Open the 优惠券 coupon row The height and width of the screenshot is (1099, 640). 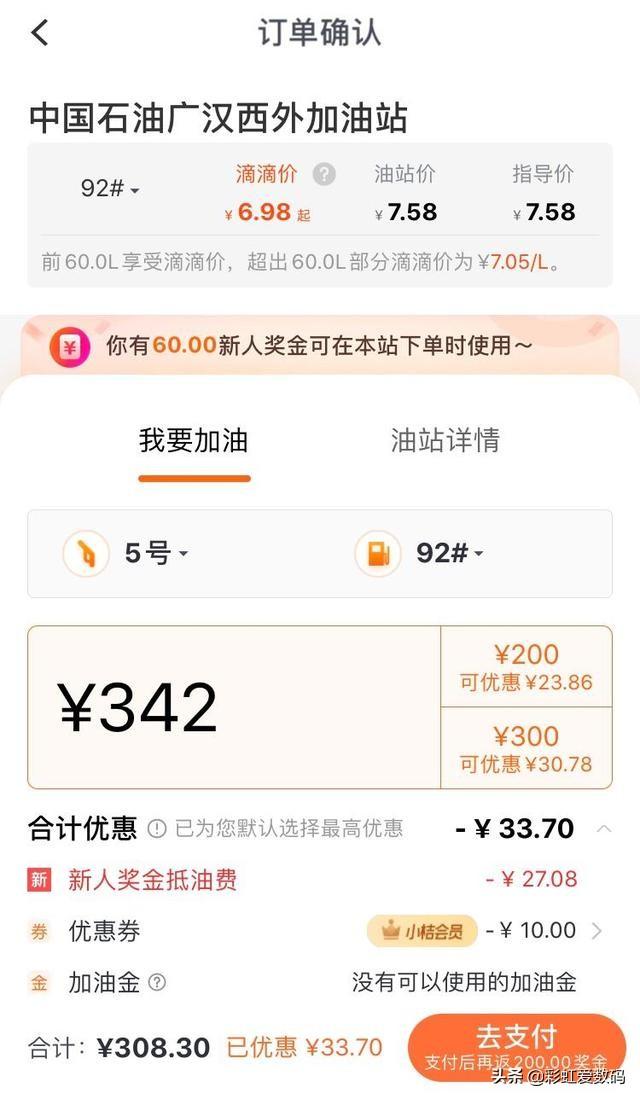point(316,931)
